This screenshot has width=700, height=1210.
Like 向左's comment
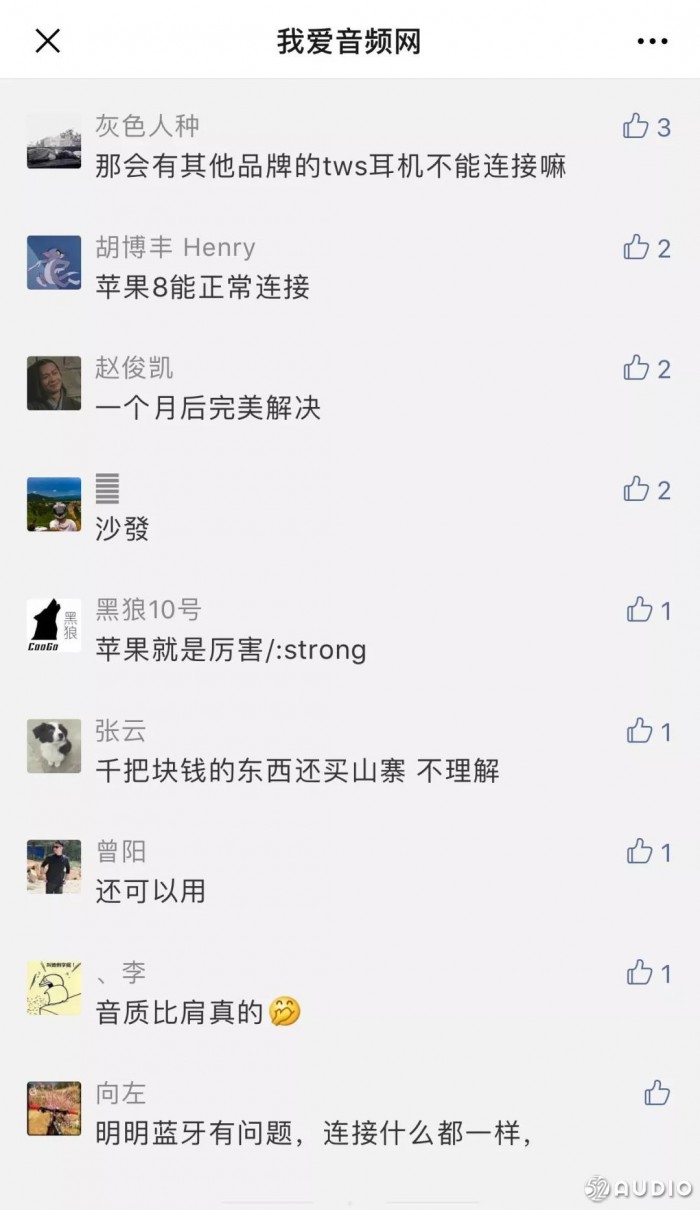pos(657,1093)
